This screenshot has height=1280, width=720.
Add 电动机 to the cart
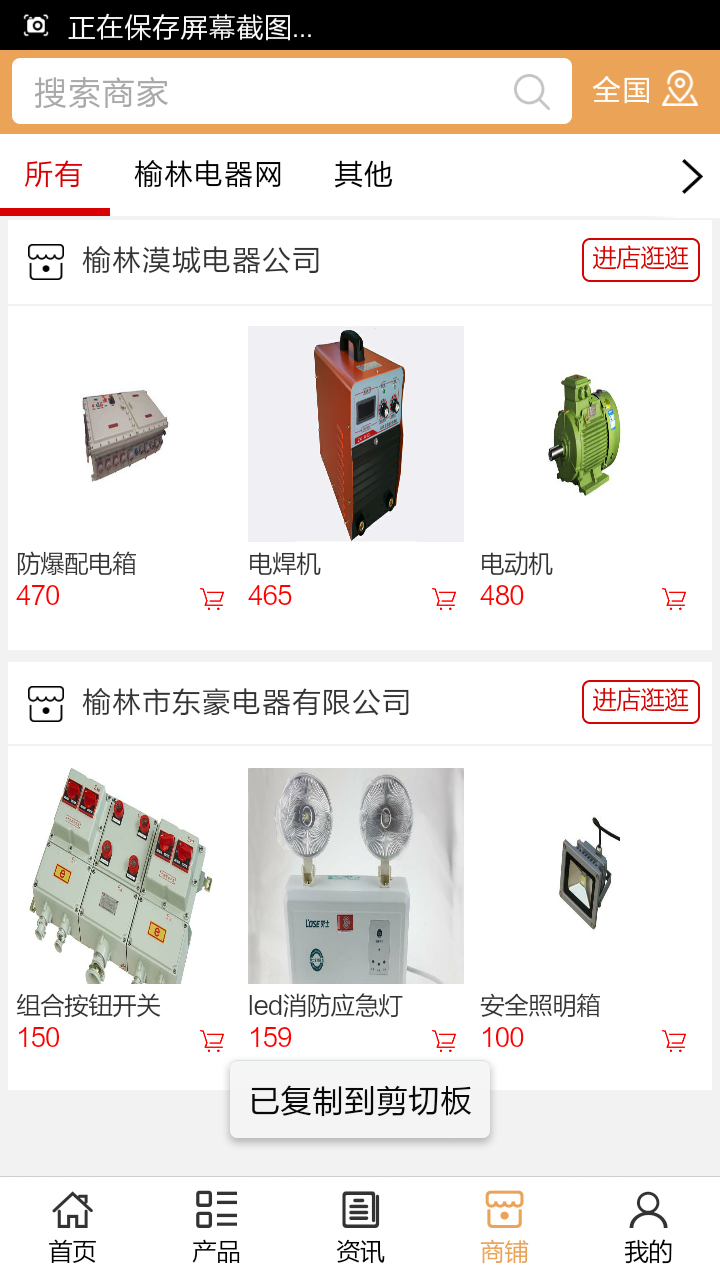(675, 599)
